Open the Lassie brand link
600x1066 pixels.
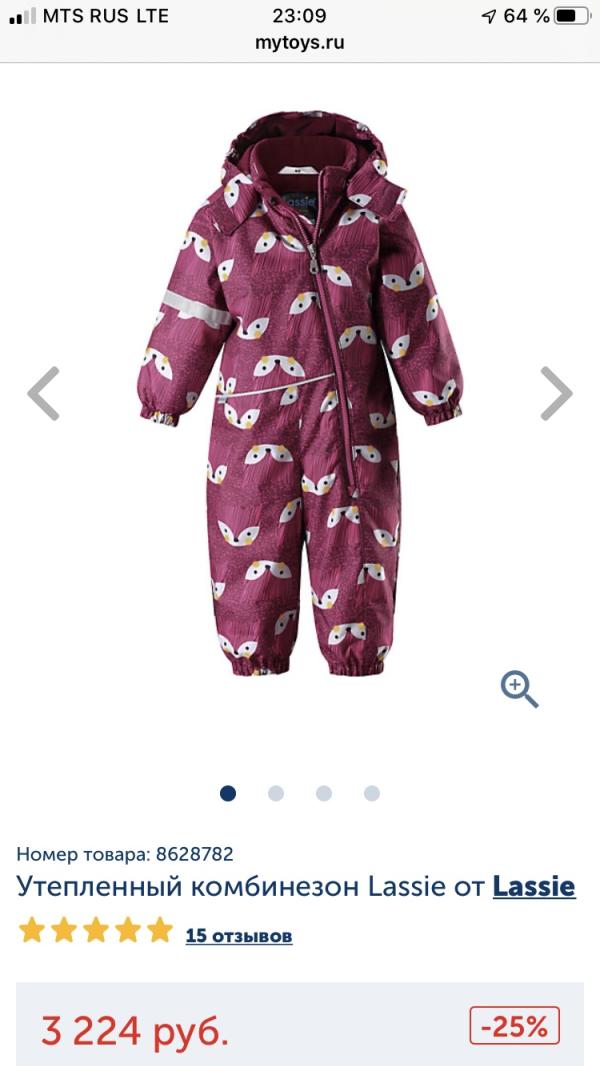(534, 886)
